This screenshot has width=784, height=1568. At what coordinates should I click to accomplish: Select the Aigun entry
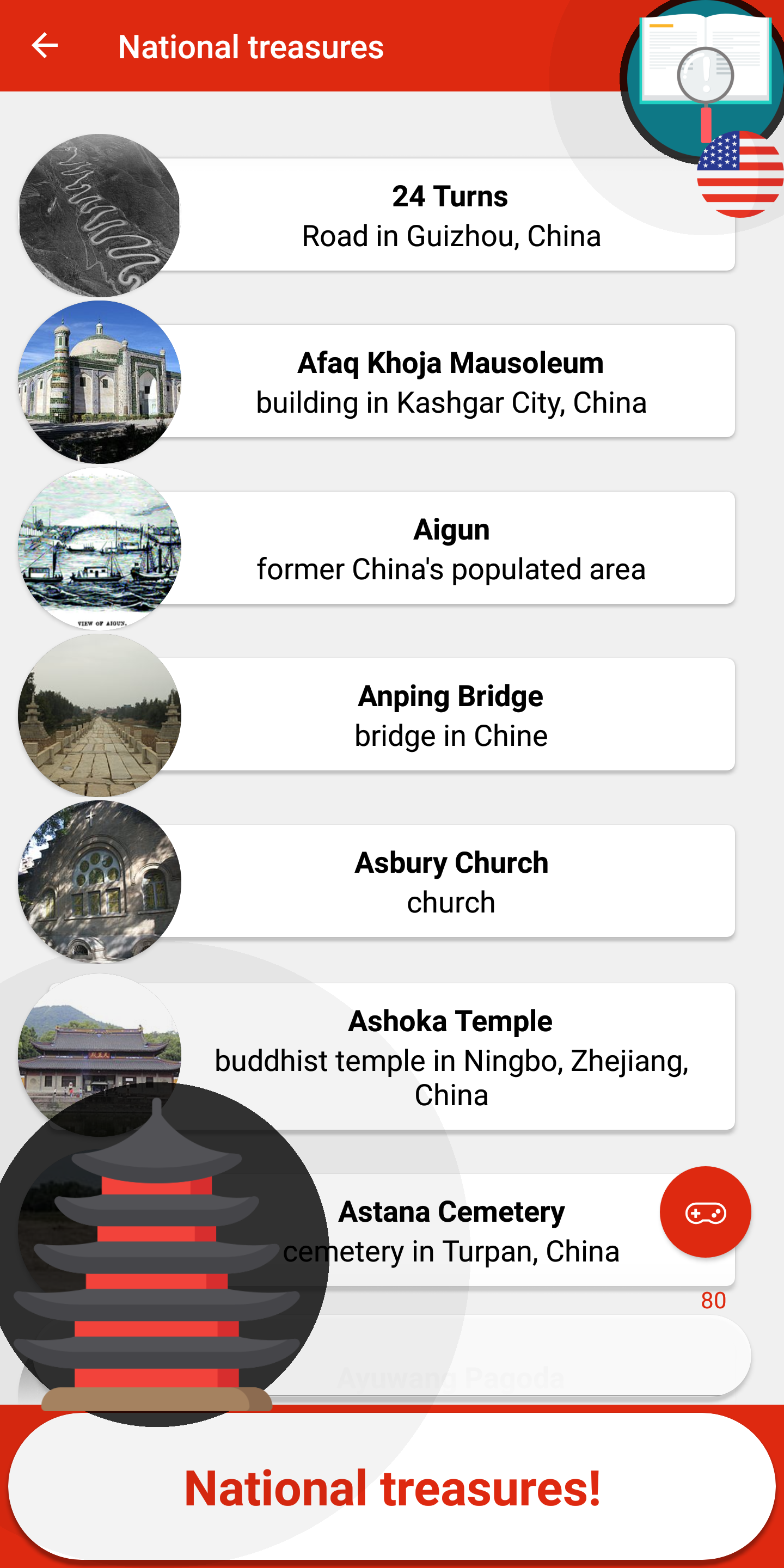(450, 548)
